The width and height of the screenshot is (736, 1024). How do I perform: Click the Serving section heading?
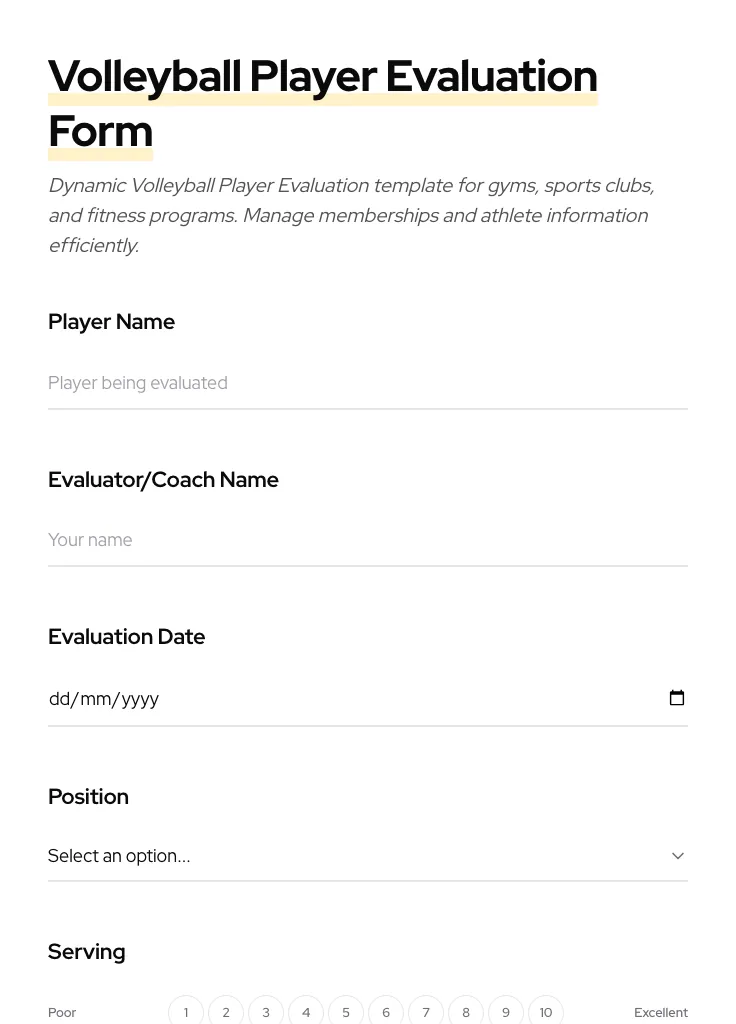click(x=86, y=951)
